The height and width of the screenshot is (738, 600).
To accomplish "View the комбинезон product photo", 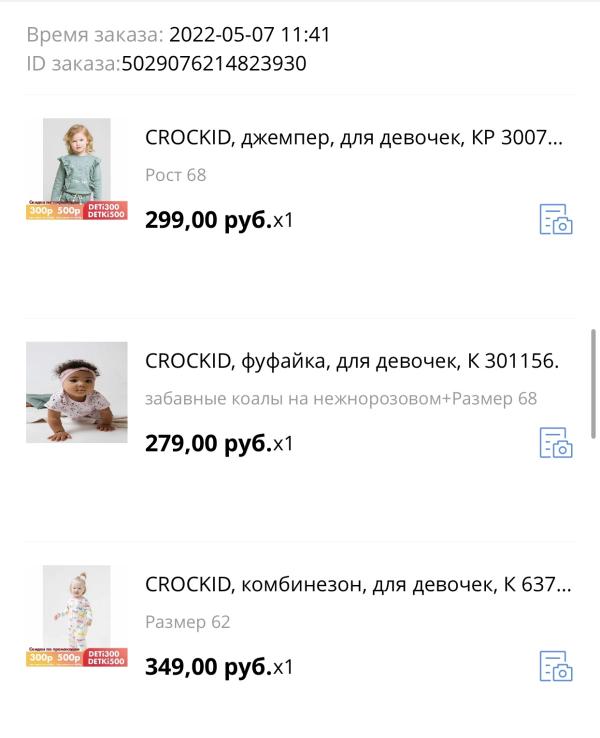I will tap(77, 616).
